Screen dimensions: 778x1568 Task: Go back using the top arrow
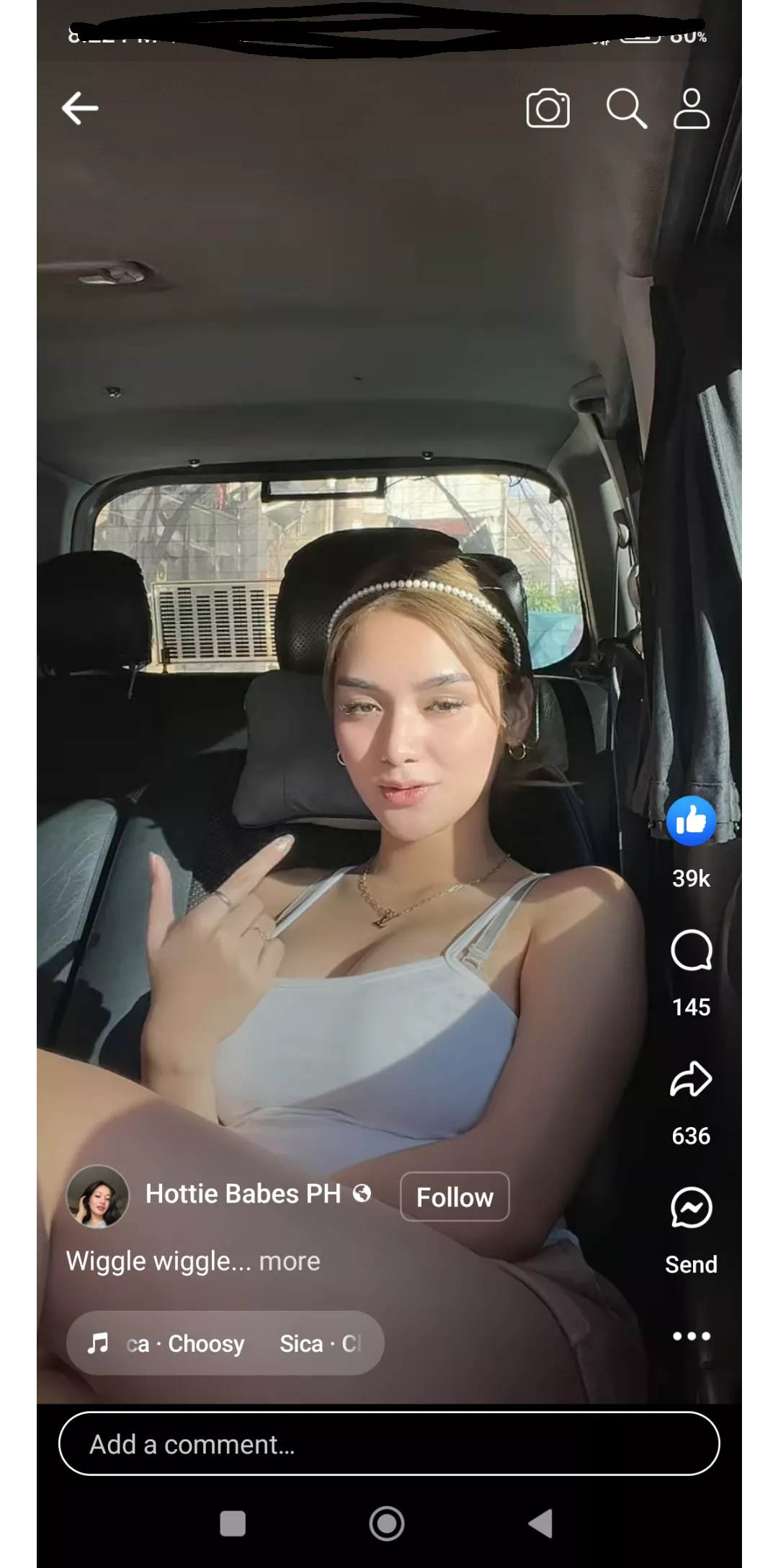(x=80, y=109)
